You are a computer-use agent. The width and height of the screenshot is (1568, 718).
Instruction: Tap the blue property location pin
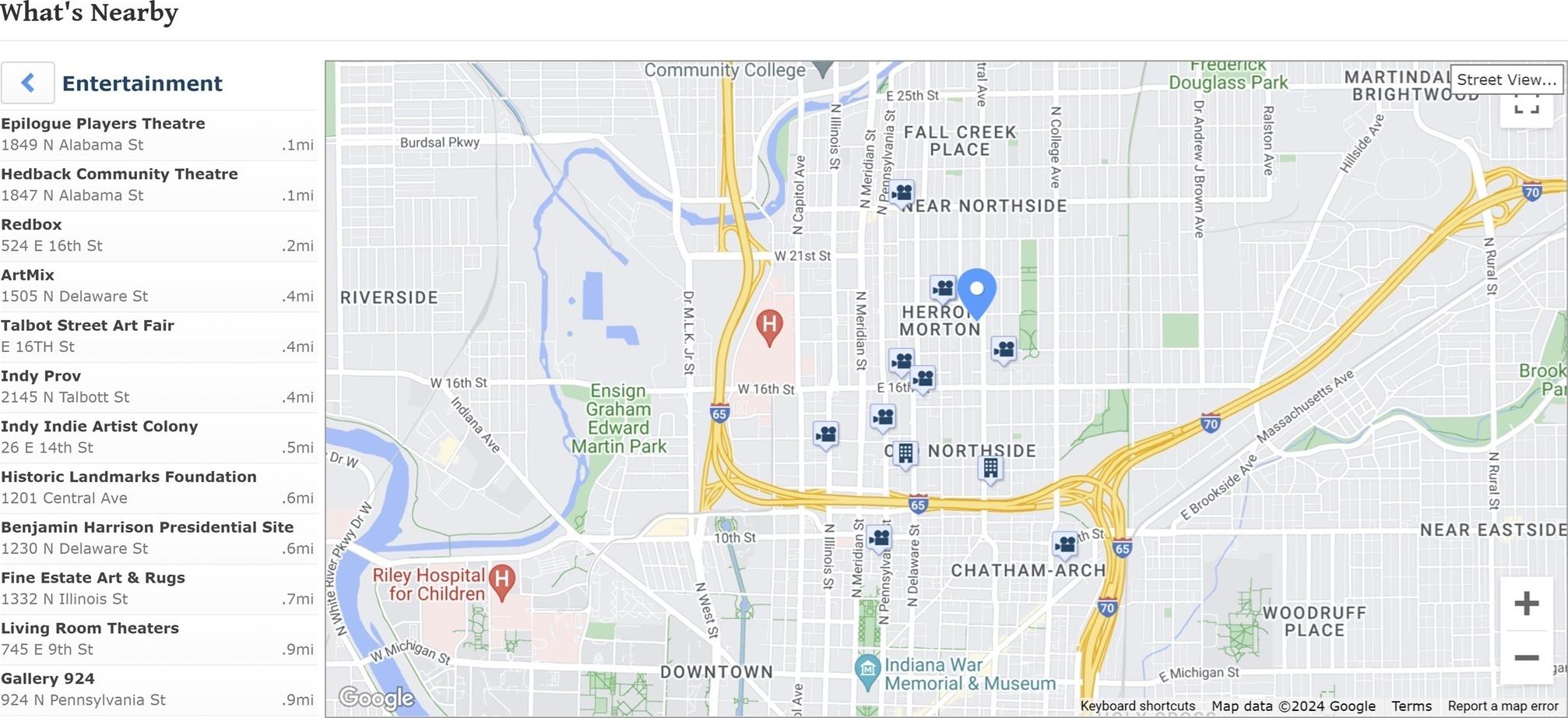(x=976, y=290)
